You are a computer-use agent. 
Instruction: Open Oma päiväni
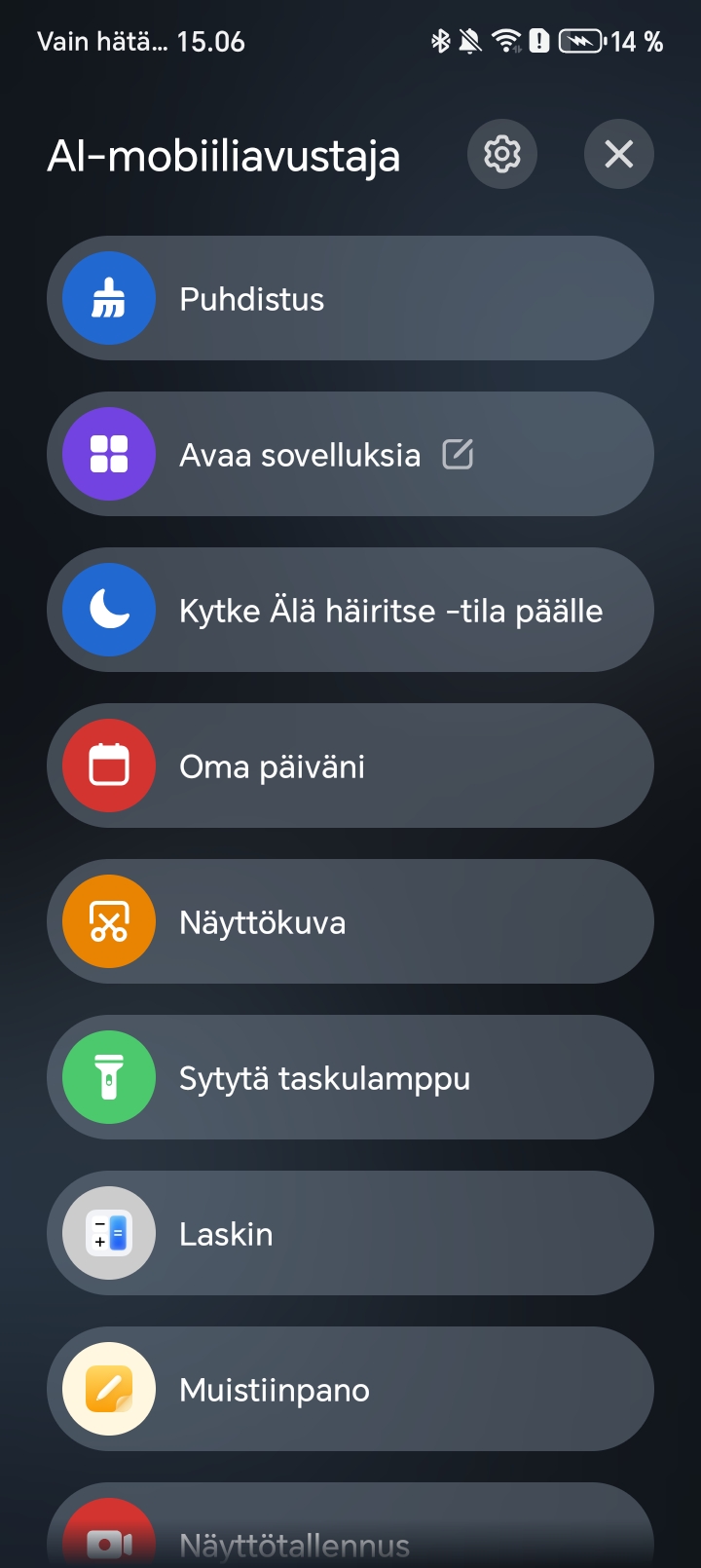click(350, 765)
